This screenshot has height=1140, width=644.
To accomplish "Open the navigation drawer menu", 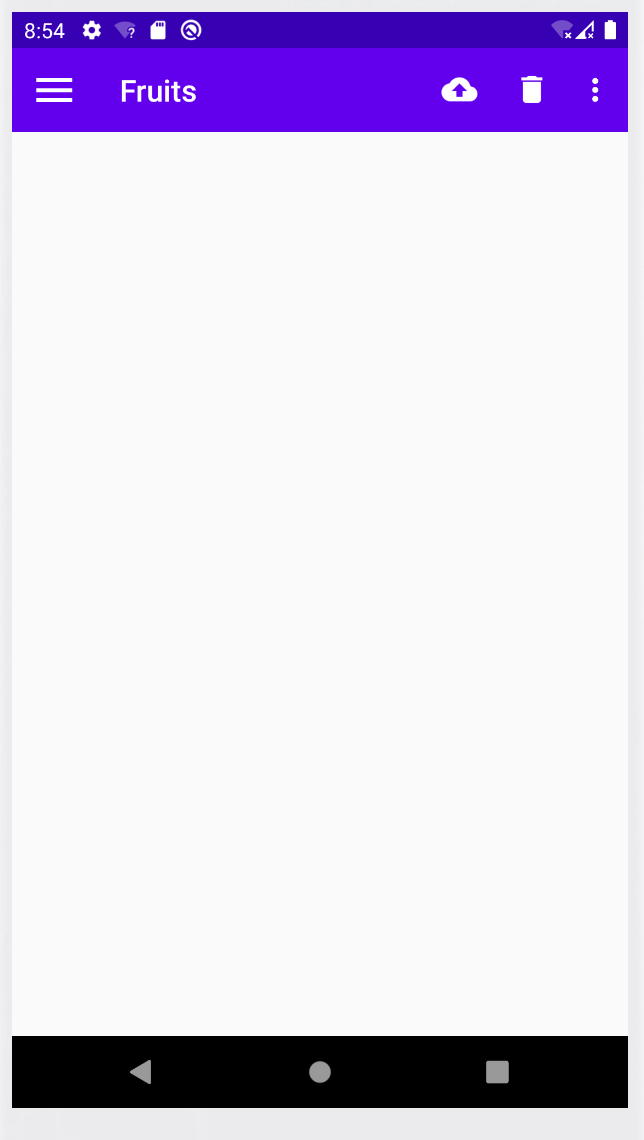I will pyautogui.click(x=54, y=91).
